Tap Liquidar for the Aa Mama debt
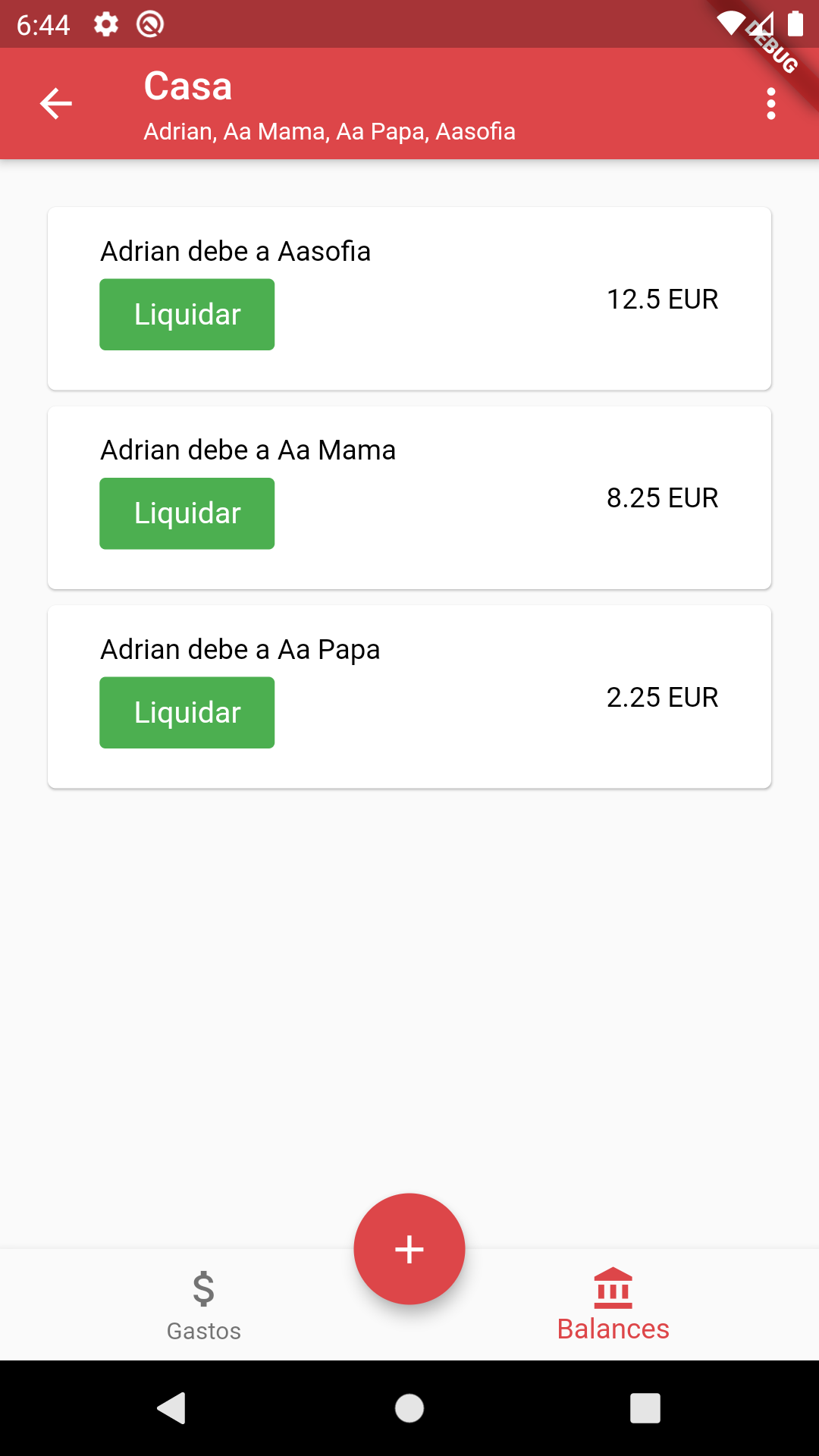The width and height of the screenshot is (819, 1456). tap(187, 513)
